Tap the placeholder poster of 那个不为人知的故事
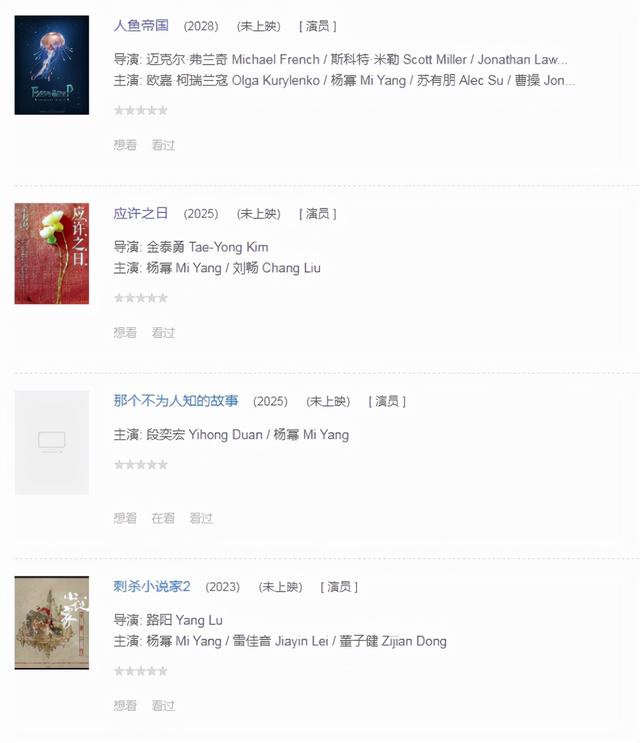 tap(51, 442)
